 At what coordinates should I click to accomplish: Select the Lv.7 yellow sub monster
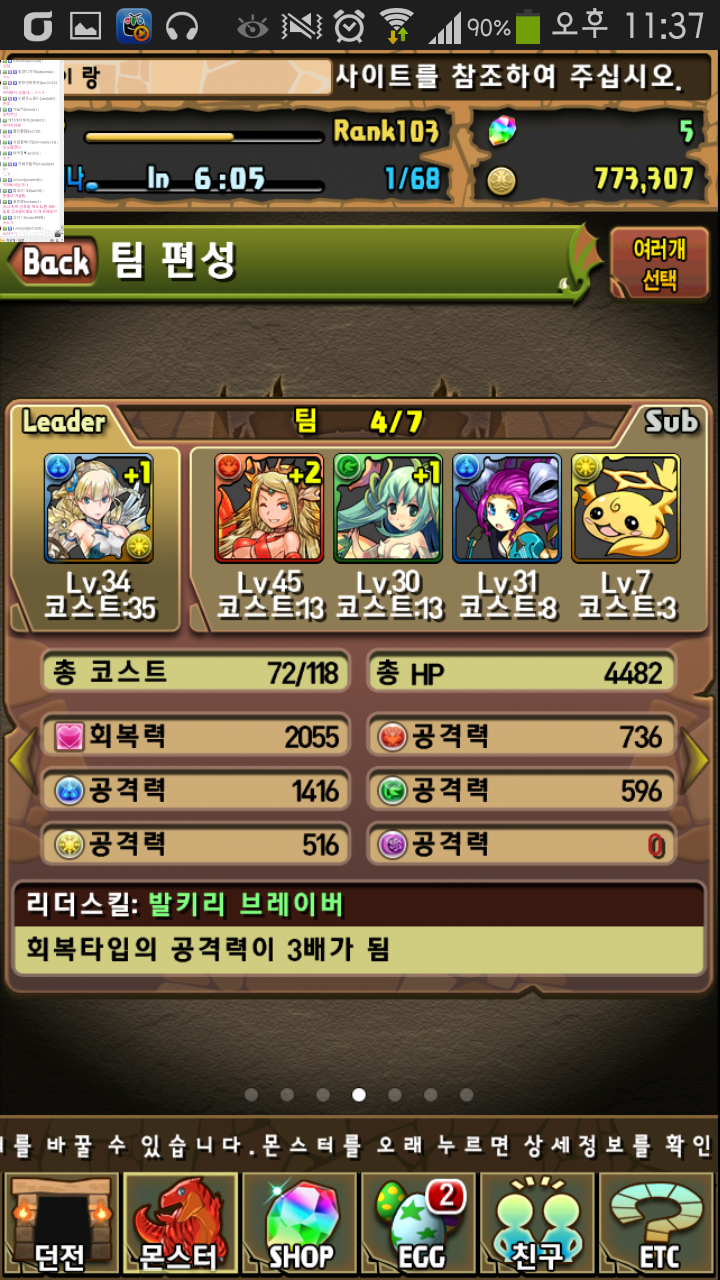click(x=626, y=508)
